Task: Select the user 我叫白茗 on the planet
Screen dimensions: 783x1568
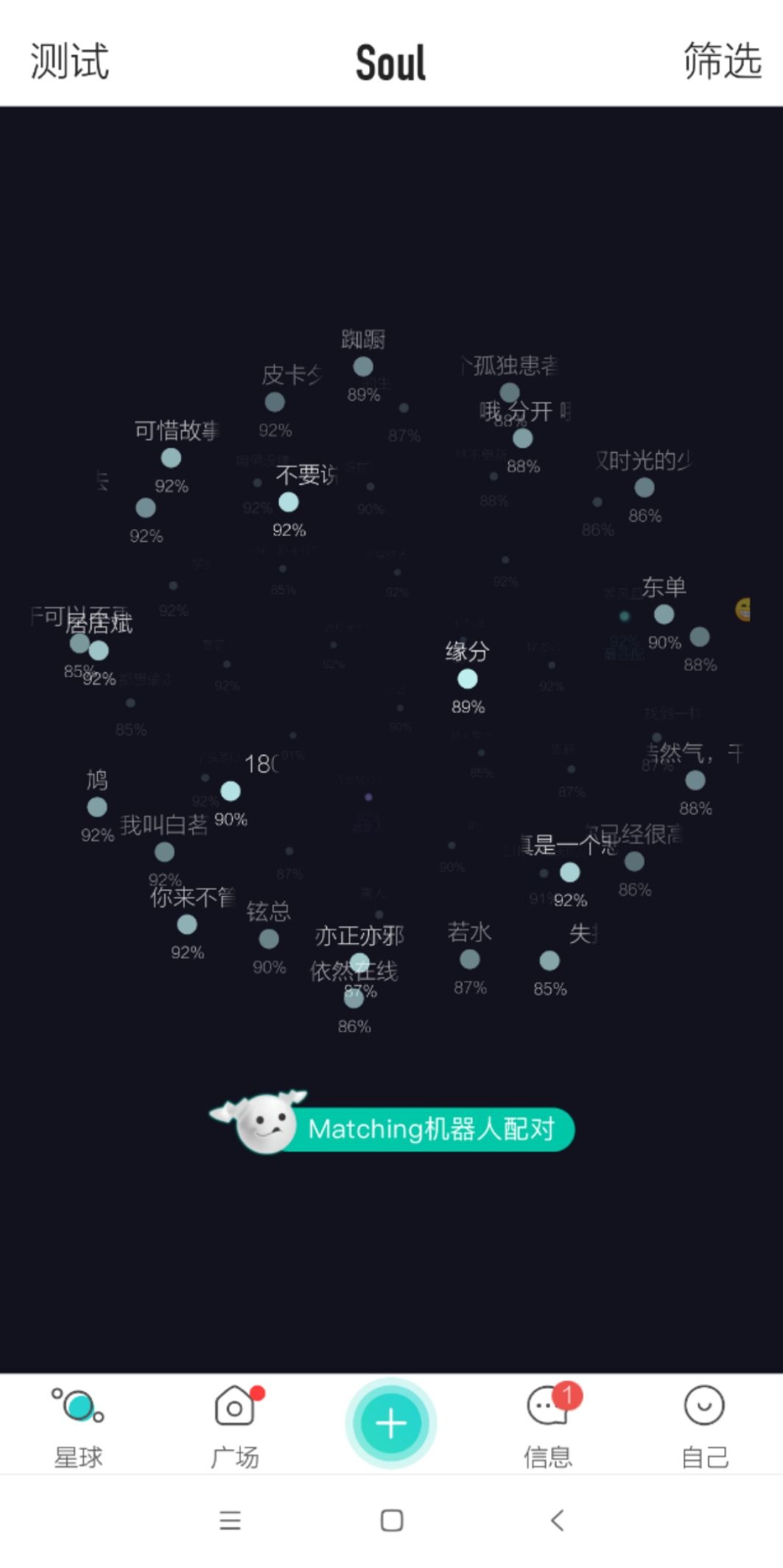Action: click(164, 851)
